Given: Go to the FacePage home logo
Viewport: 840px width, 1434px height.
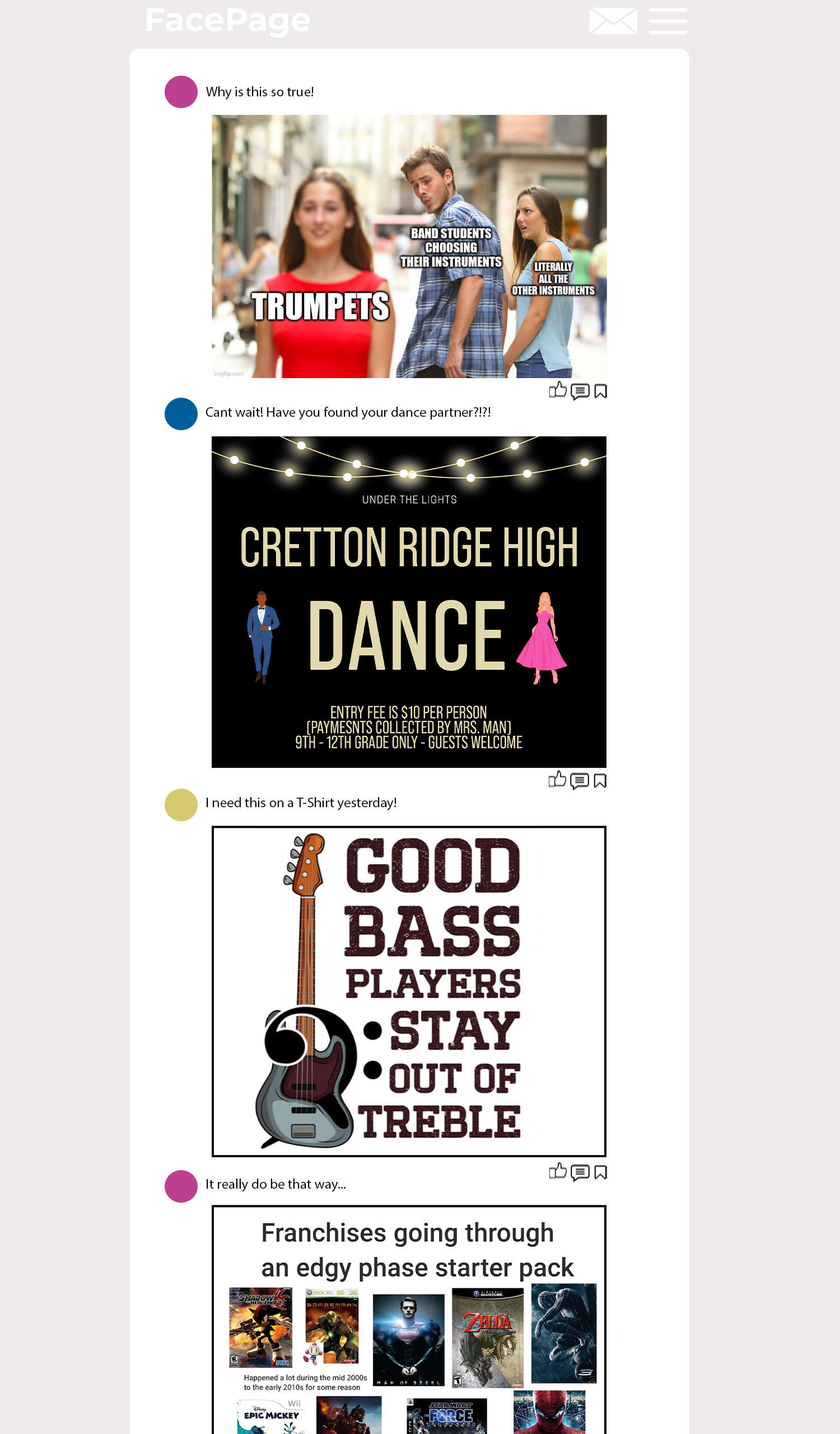Looking at the screenshot, I should (x=227, y=21).
